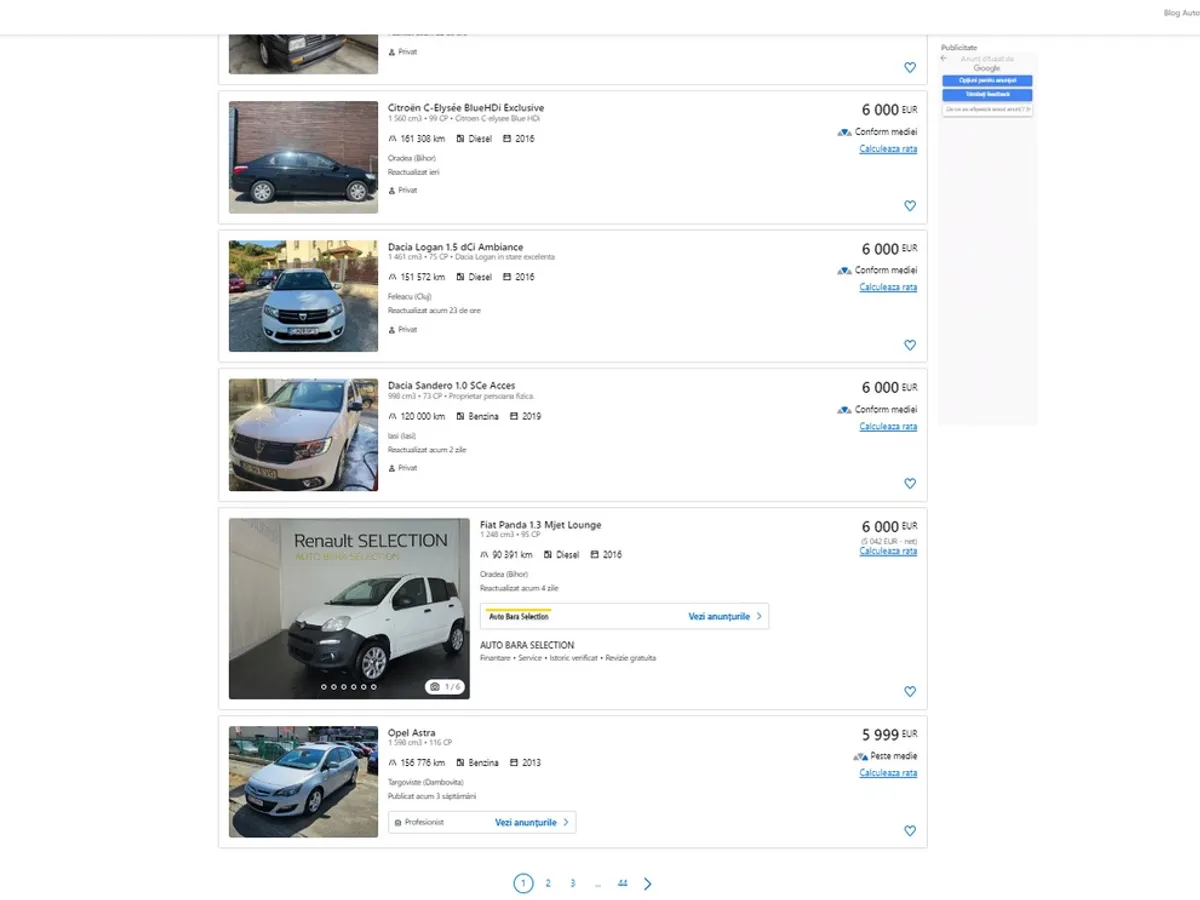
Task: Open Calculeaza rata for Opel Astra
Action: (x=888, y=773)
